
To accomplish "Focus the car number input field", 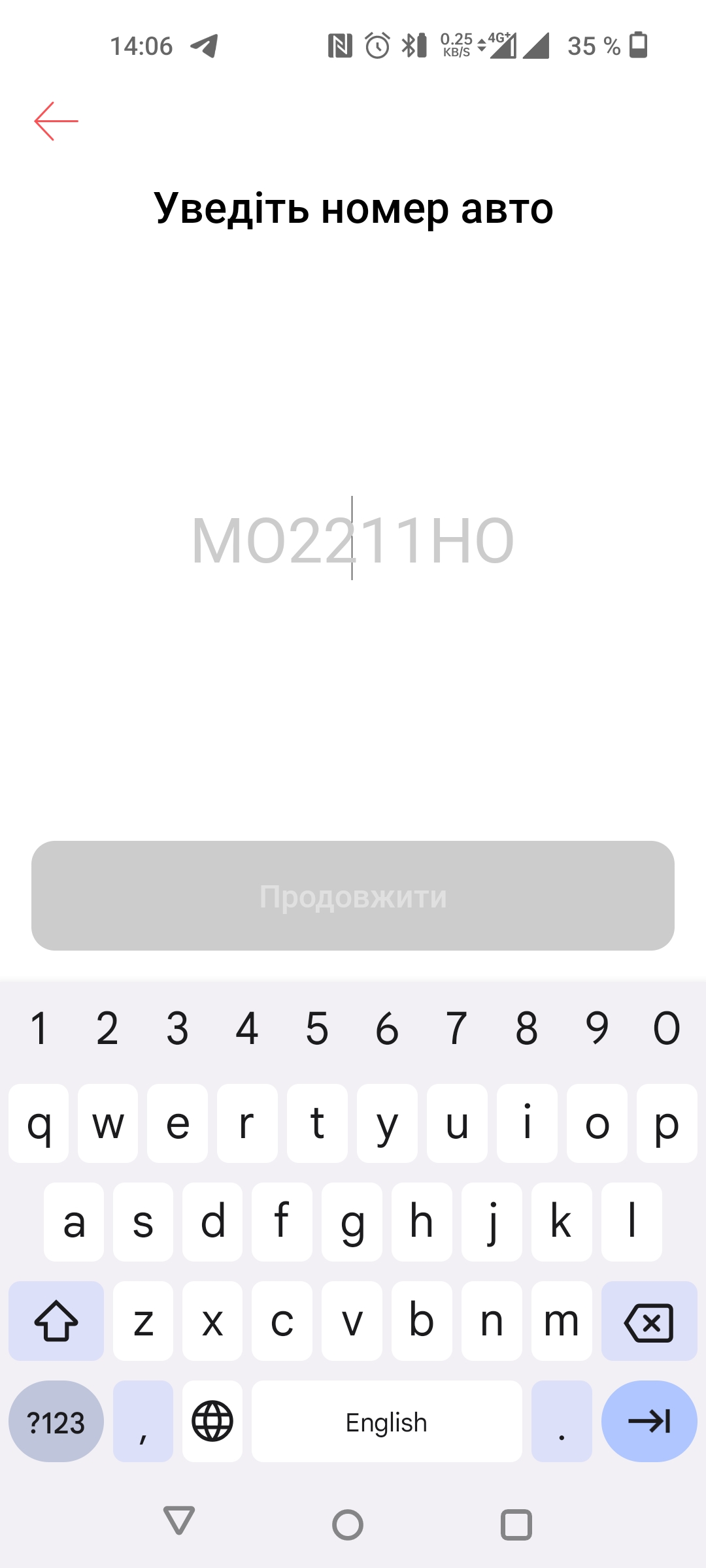I will [x=353, y=540].
